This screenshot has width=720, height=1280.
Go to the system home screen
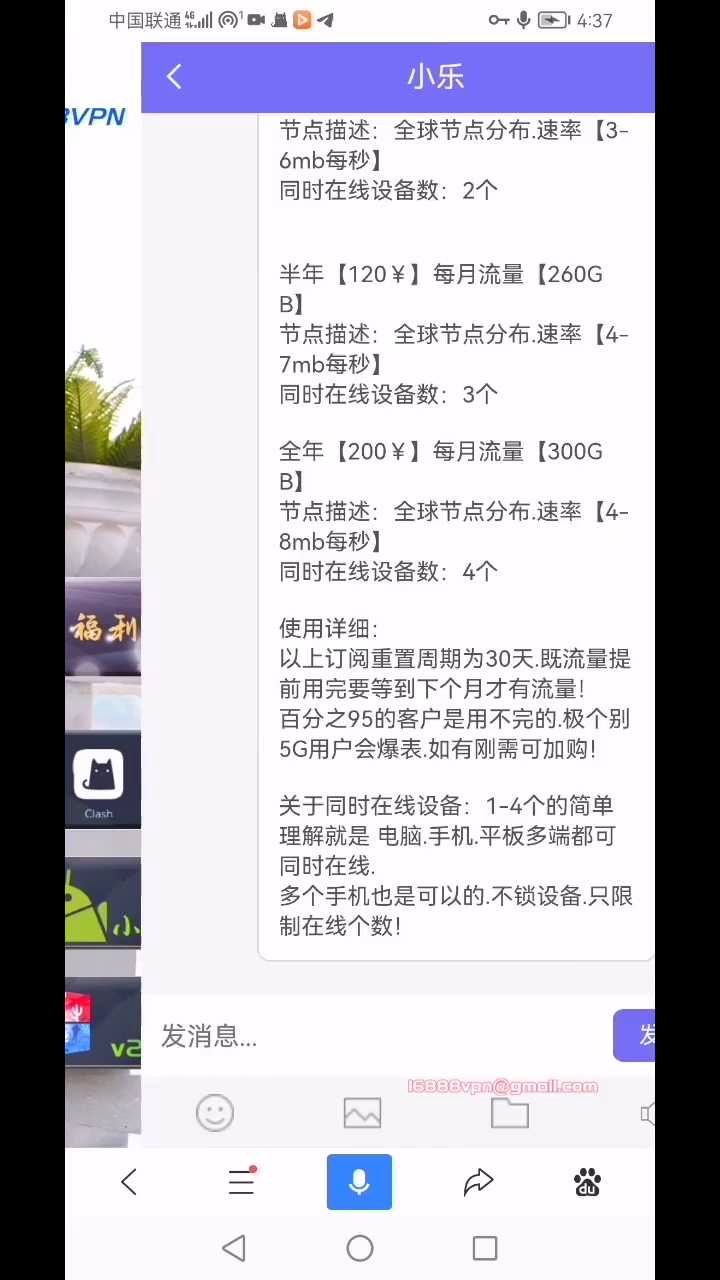[x=360, y=1248]
